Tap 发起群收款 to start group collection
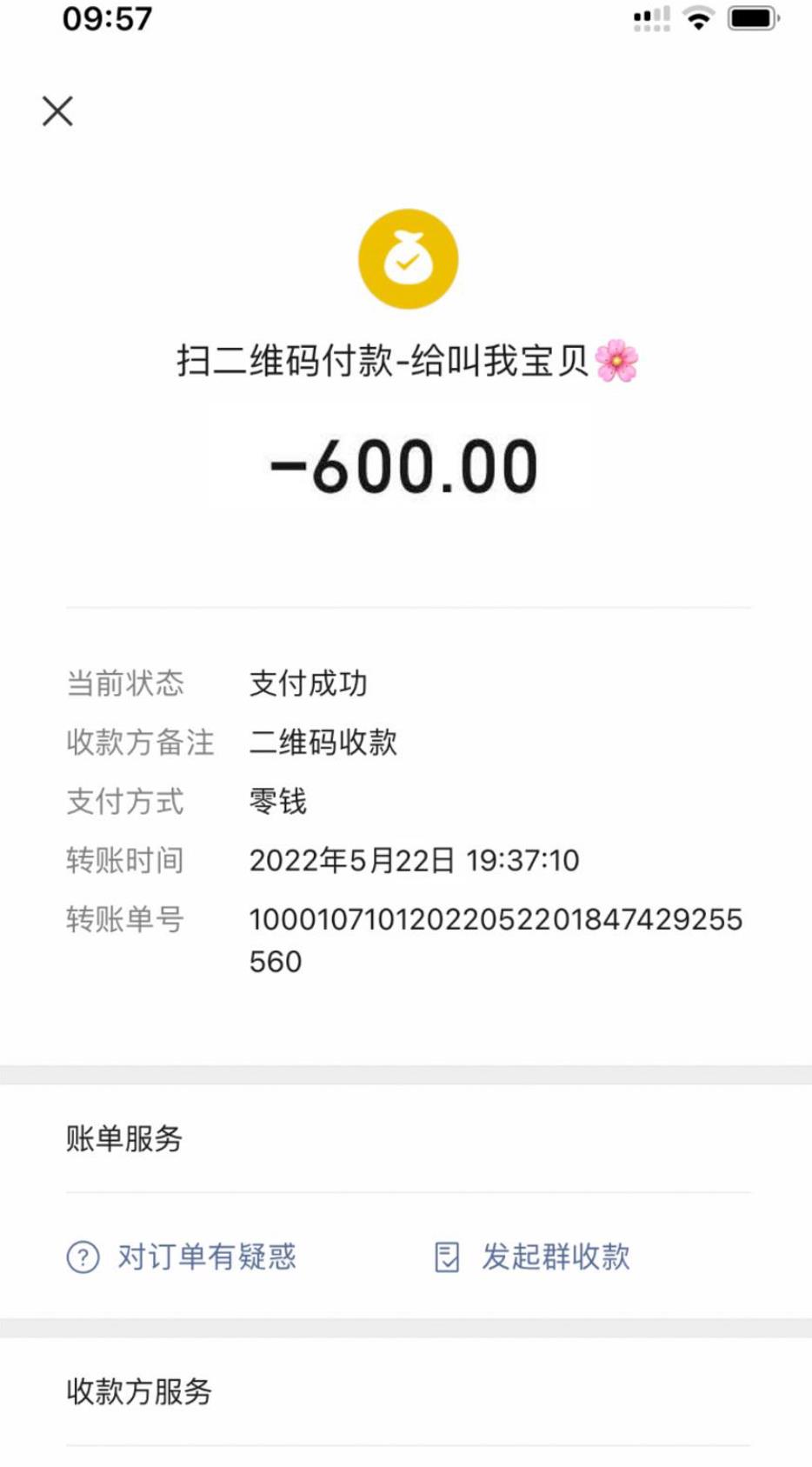 (532, 1257)
